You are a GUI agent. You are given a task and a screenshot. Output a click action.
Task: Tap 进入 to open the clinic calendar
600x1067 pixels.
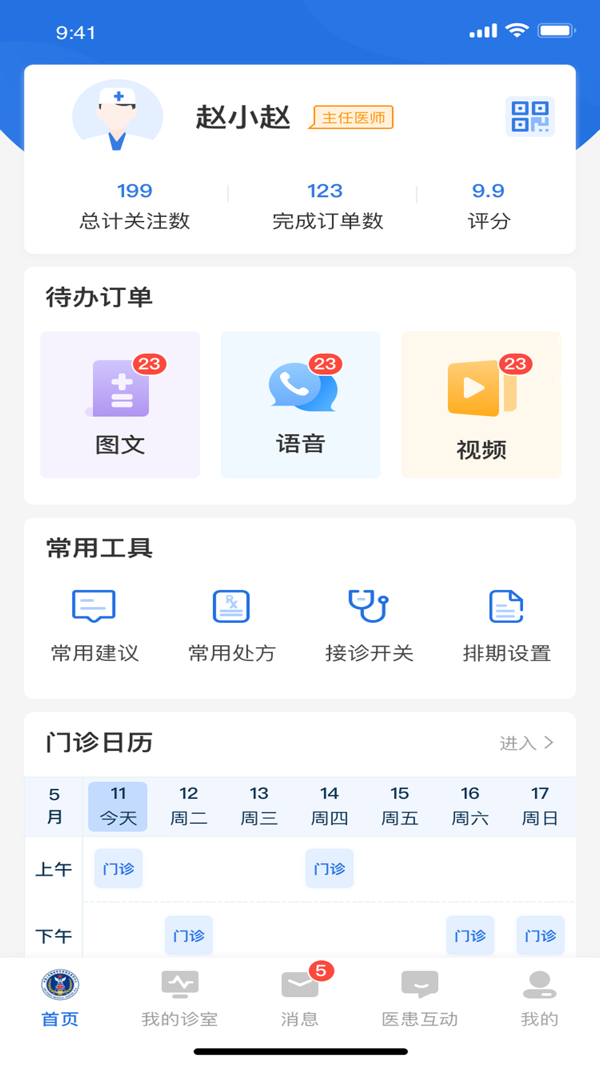[526, 743]
